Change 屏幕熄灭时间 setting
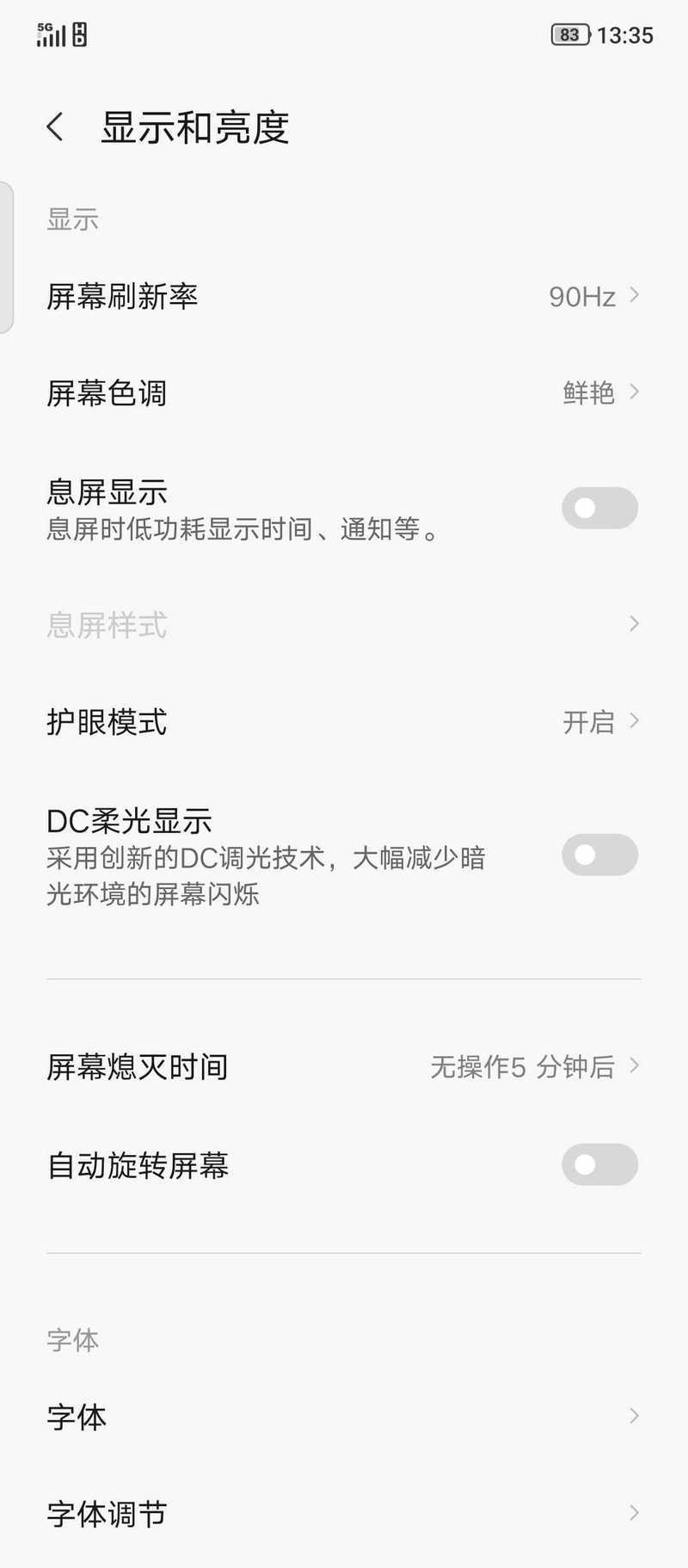Screen dimensions: 688x1568 pos(344,1067)
